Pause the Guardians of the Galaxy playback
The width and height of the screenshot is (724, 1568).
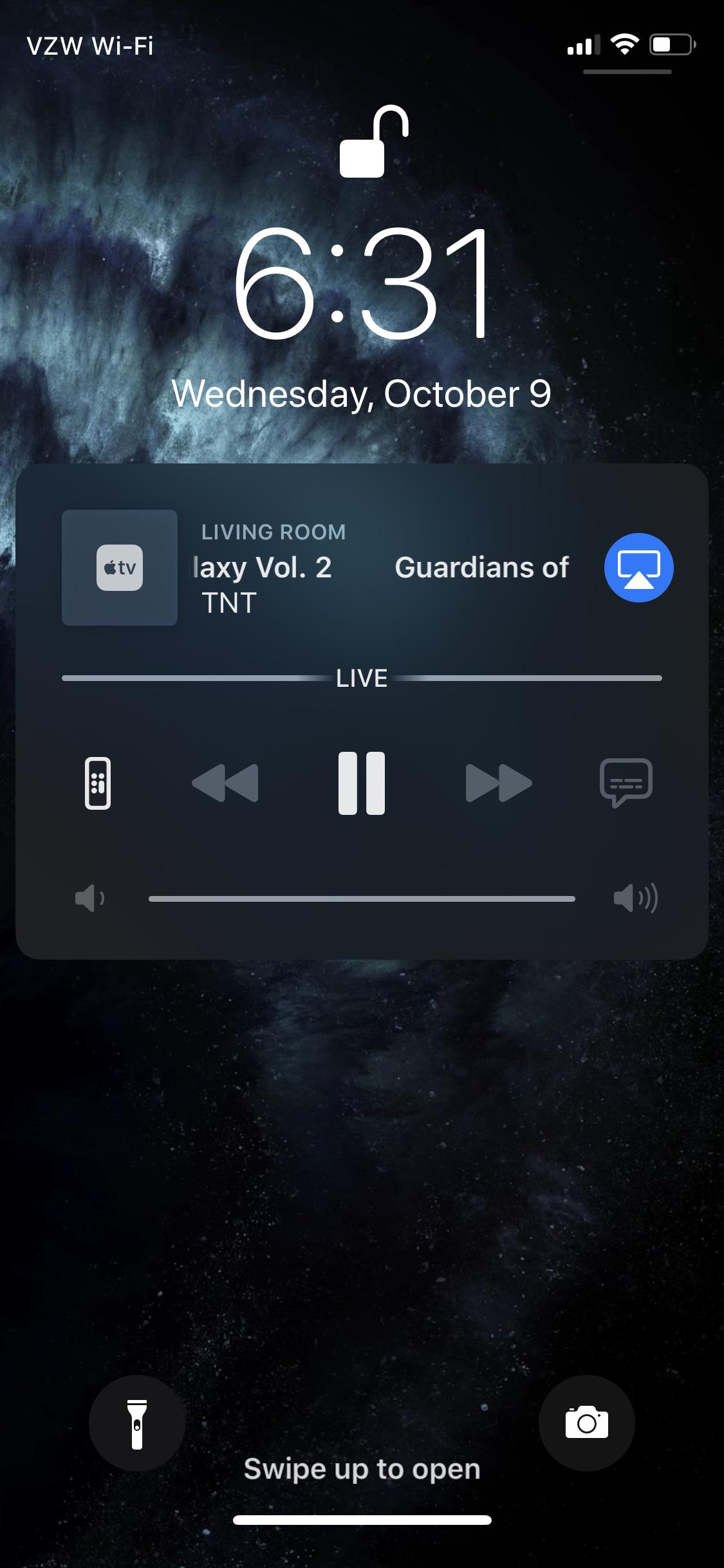tap(362, 783)
